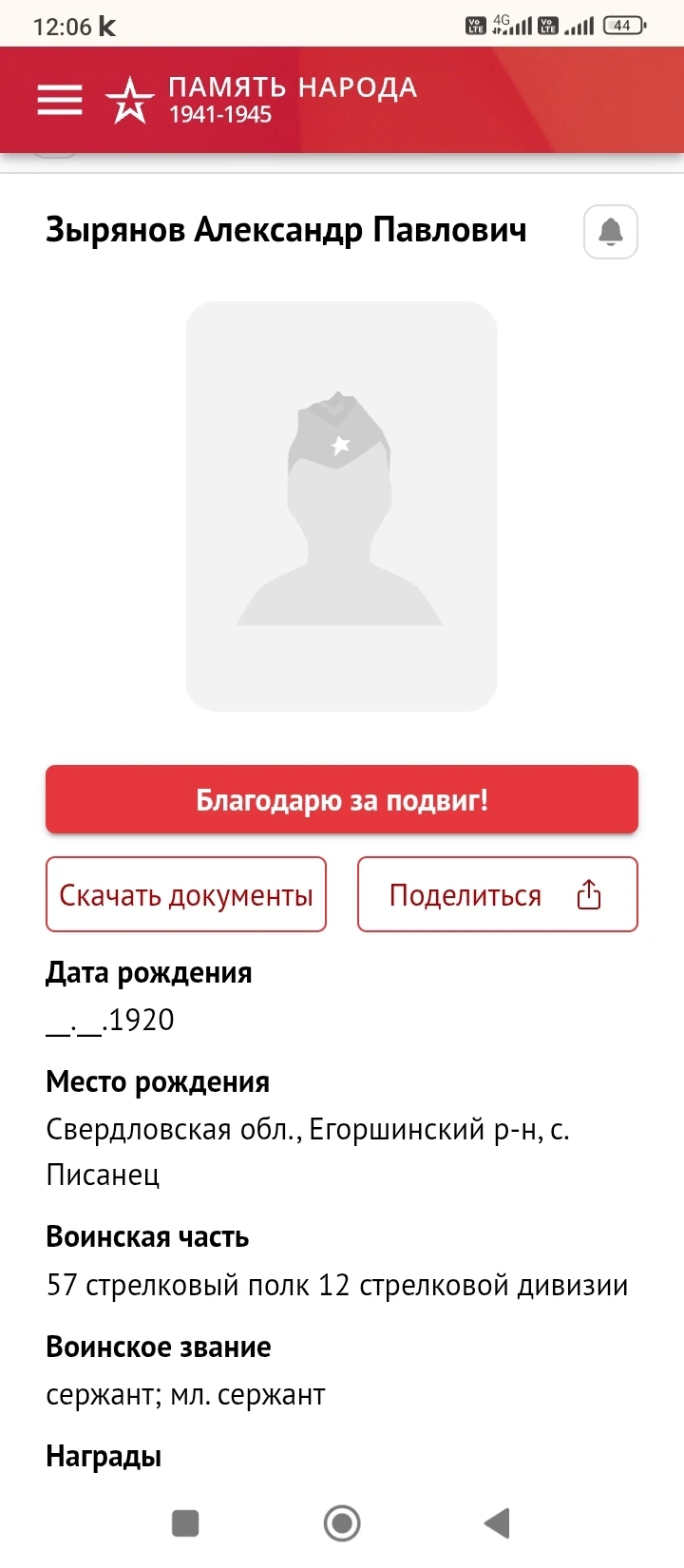Share the profile via Поделиться
684x1568 pixels.
click(497, 894)
